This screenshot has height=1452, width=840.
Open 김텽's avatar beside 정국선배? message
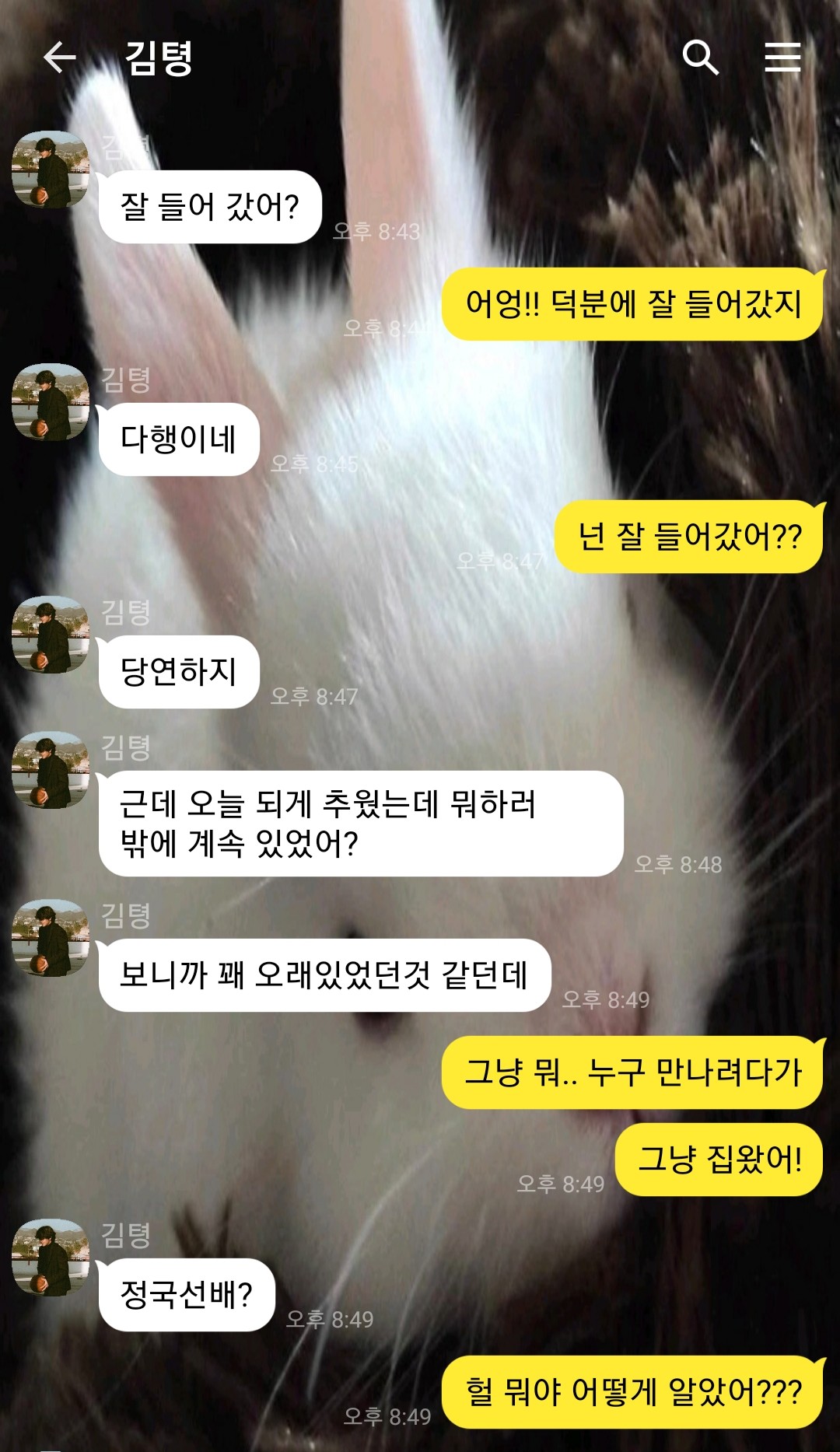pyautogui.click(x=51, y=1258)
